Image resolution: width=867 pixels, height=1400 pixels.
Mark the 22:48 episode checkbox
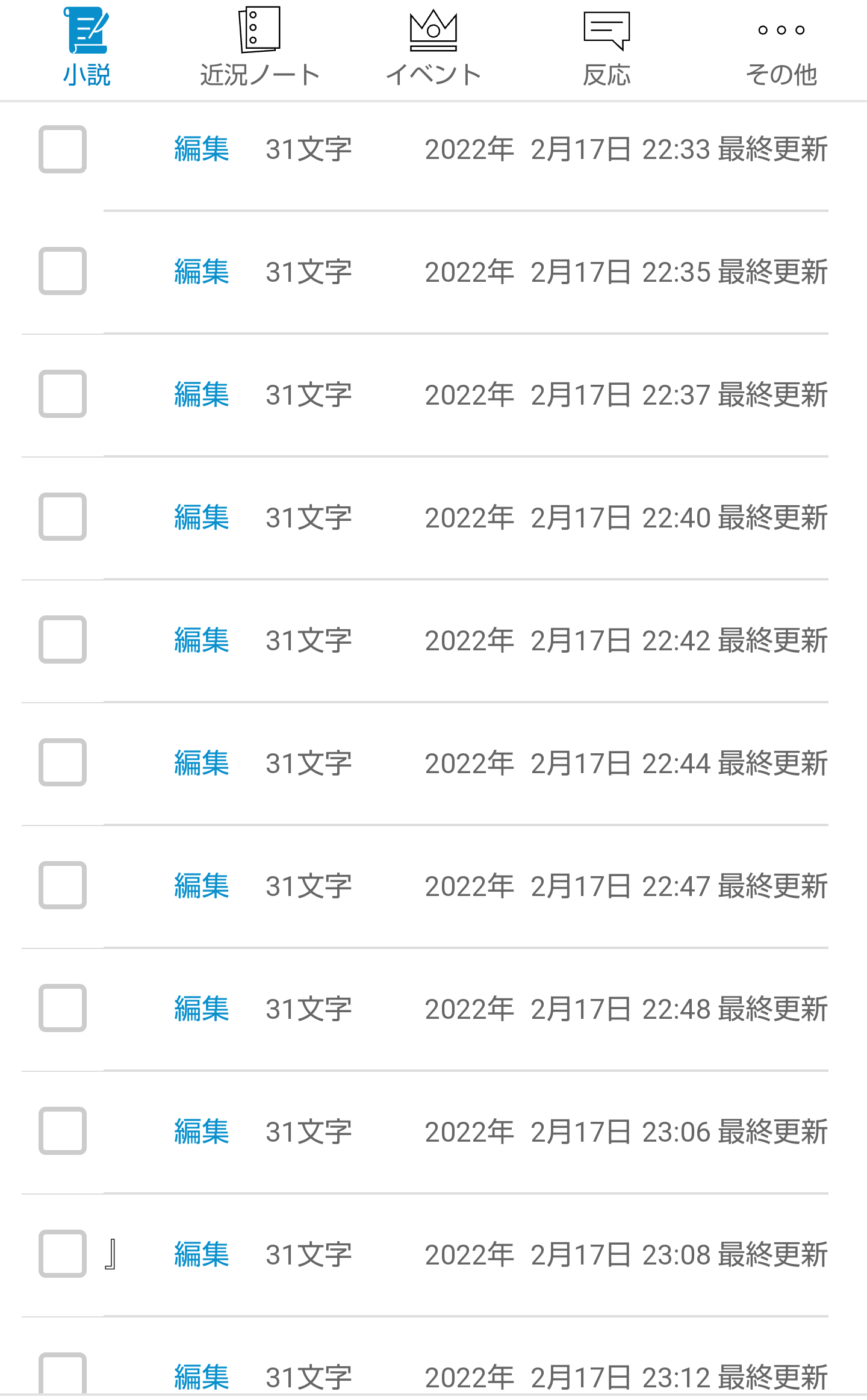pos(63,1008)
